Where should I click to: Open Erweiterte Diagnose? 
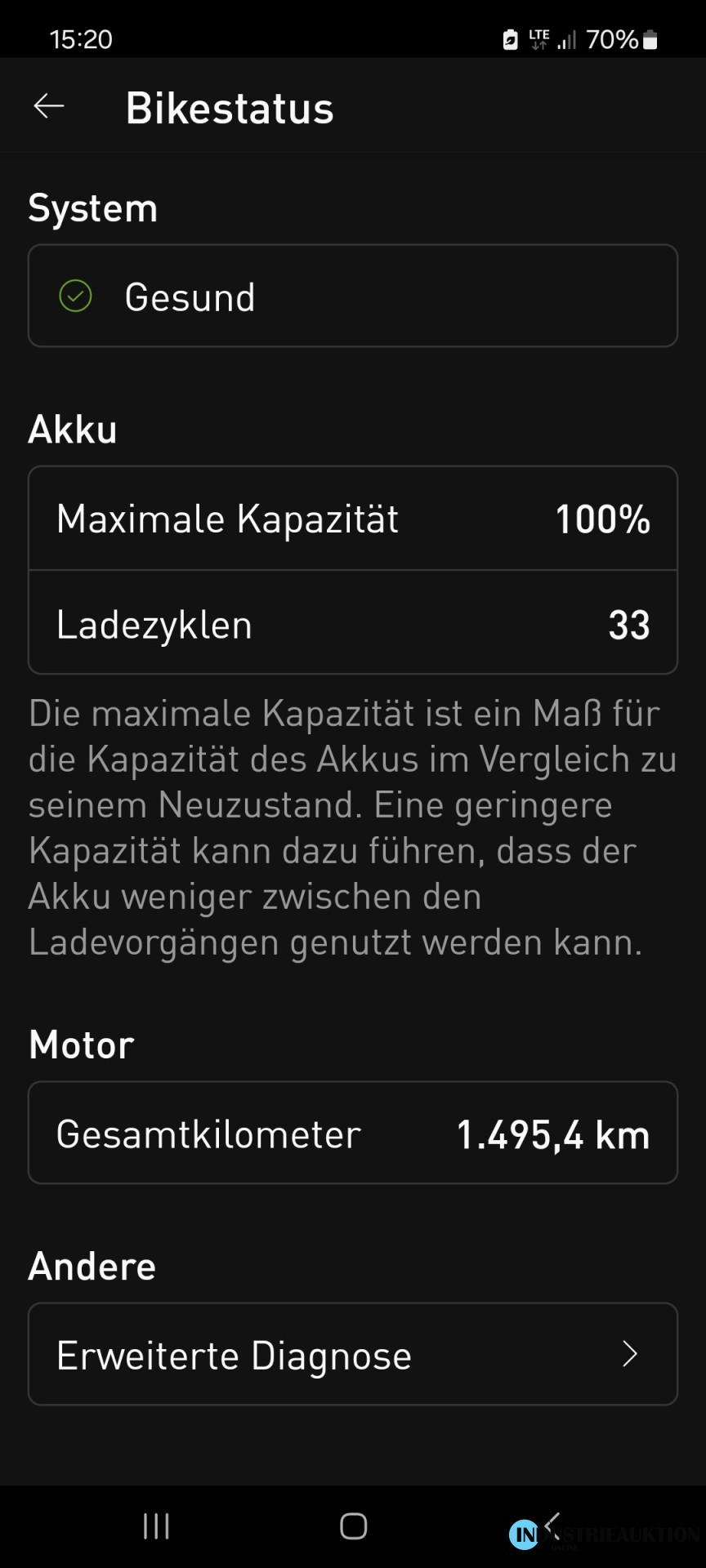click(353, 1354)
